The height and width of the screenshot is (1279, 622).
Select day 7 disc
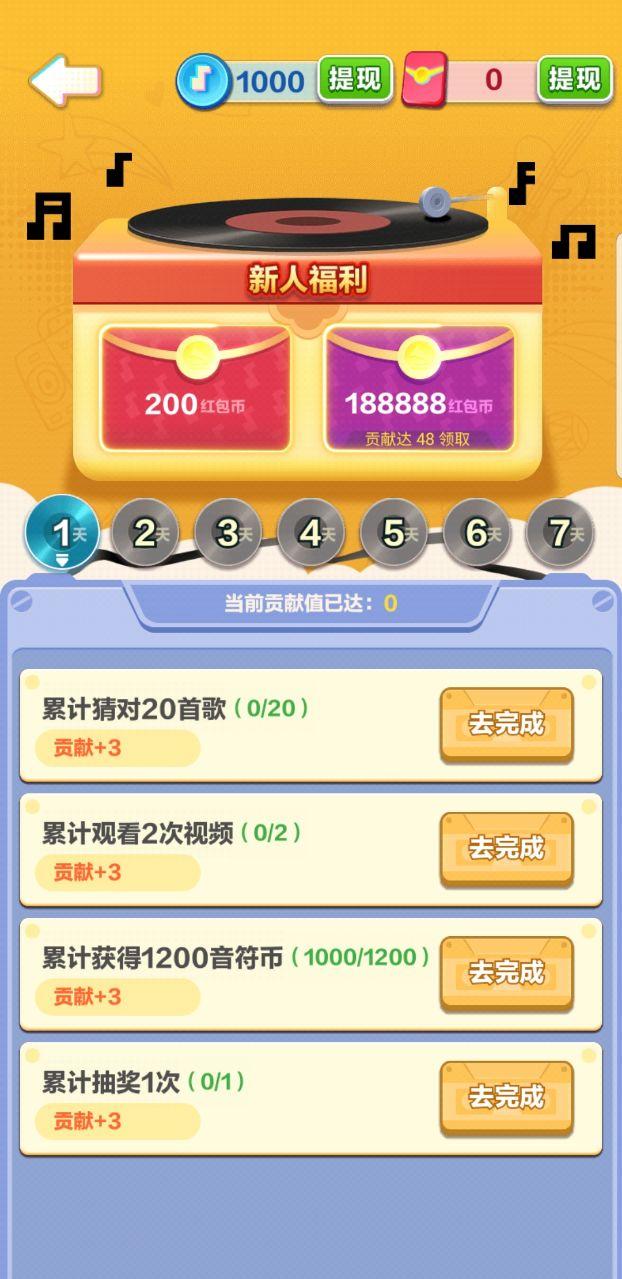click(x=560, y=533)
